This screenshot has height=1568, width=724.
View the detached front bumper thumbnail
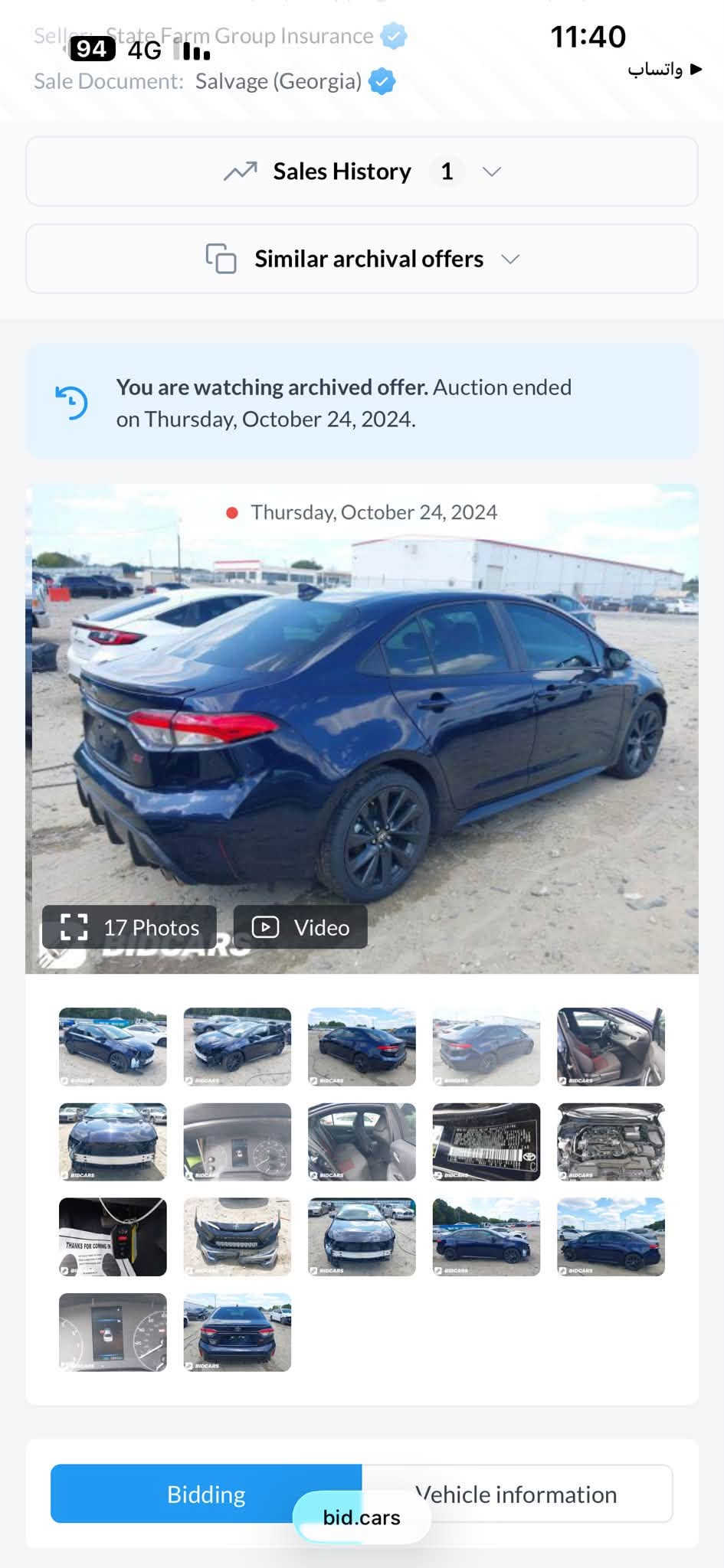(x=238, y=1236)
